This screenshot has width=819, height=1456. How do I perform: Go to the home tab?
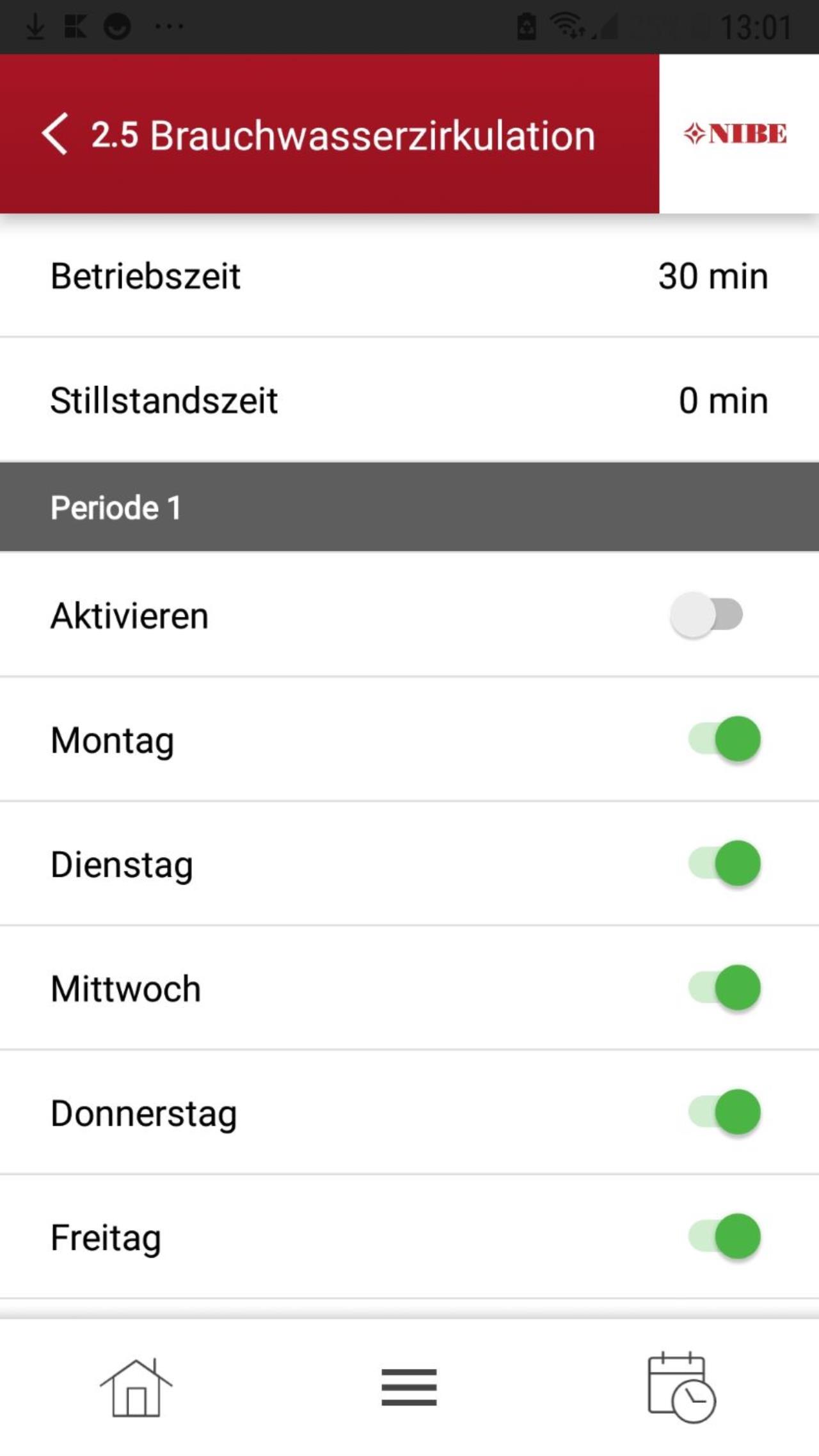click(136, 1388)
